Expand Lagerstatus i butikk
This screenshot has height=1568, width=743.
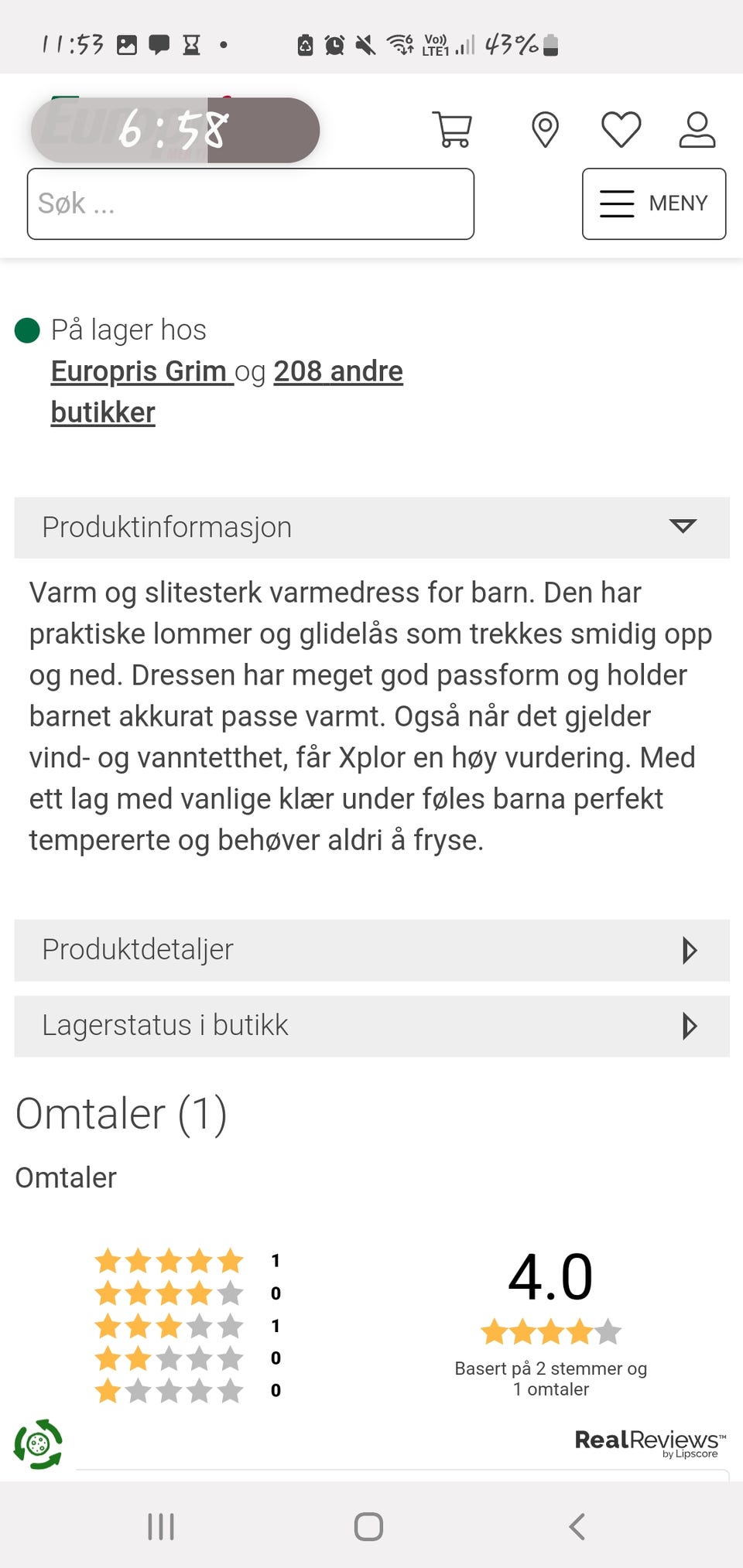point(370,1026)
